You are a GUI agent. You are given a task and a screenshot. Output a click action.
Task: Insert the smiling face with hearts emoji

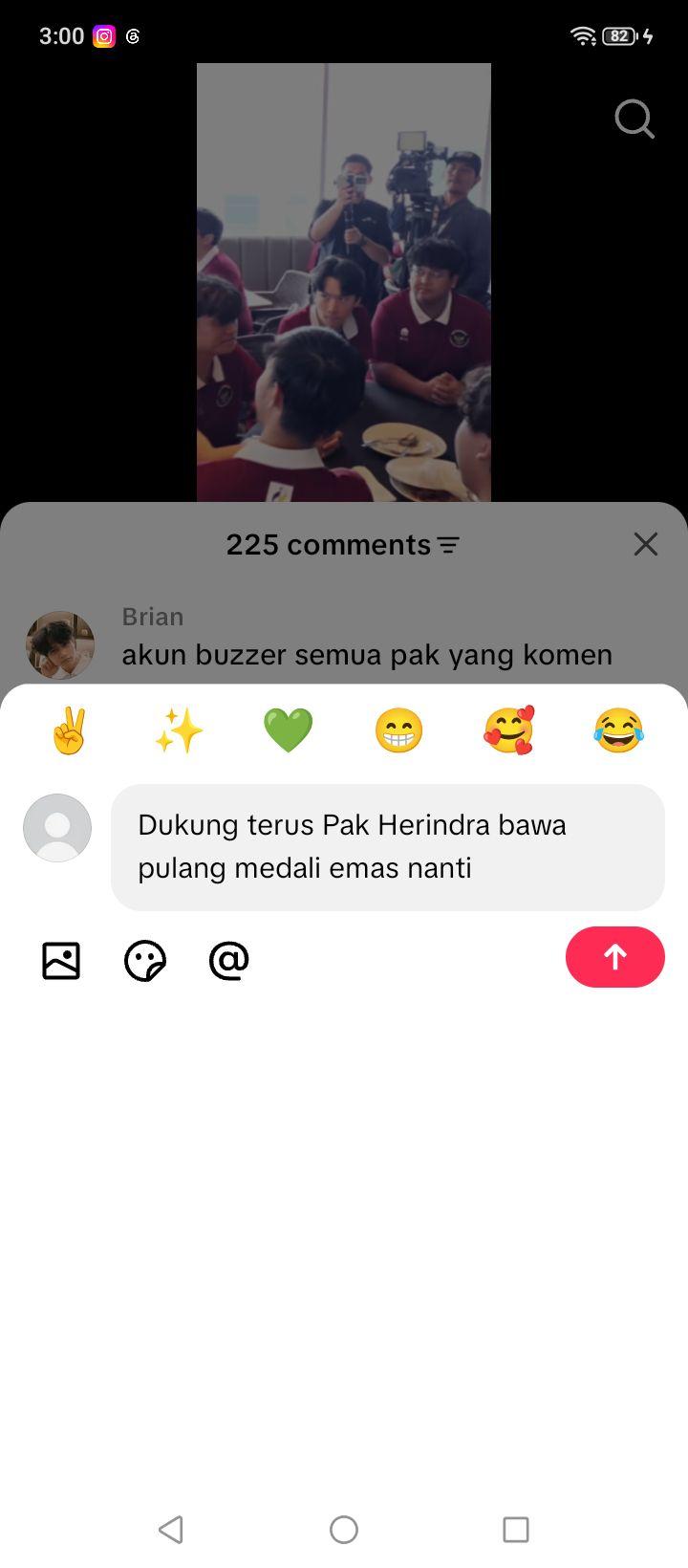508,730
